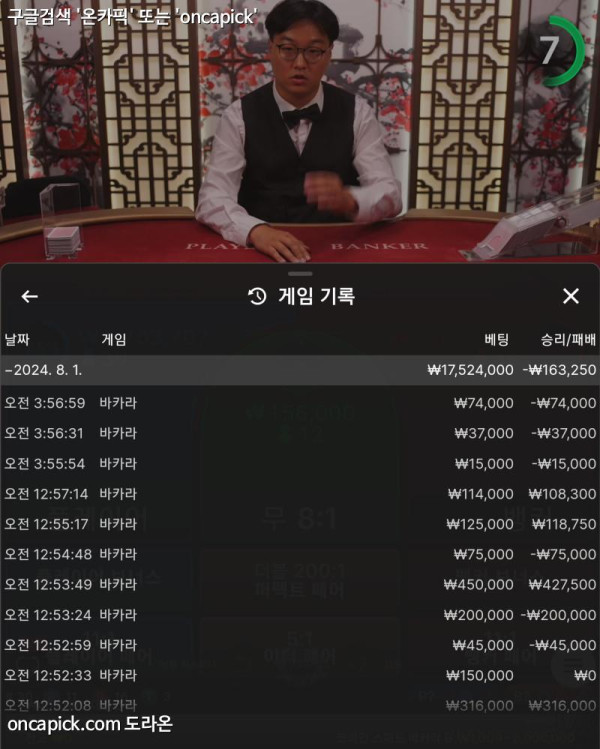Viewport: 600px width, 749px height.
Task: Select the 12:55:17 ₩125,000 bet row
Action: [x=300, y=524]
